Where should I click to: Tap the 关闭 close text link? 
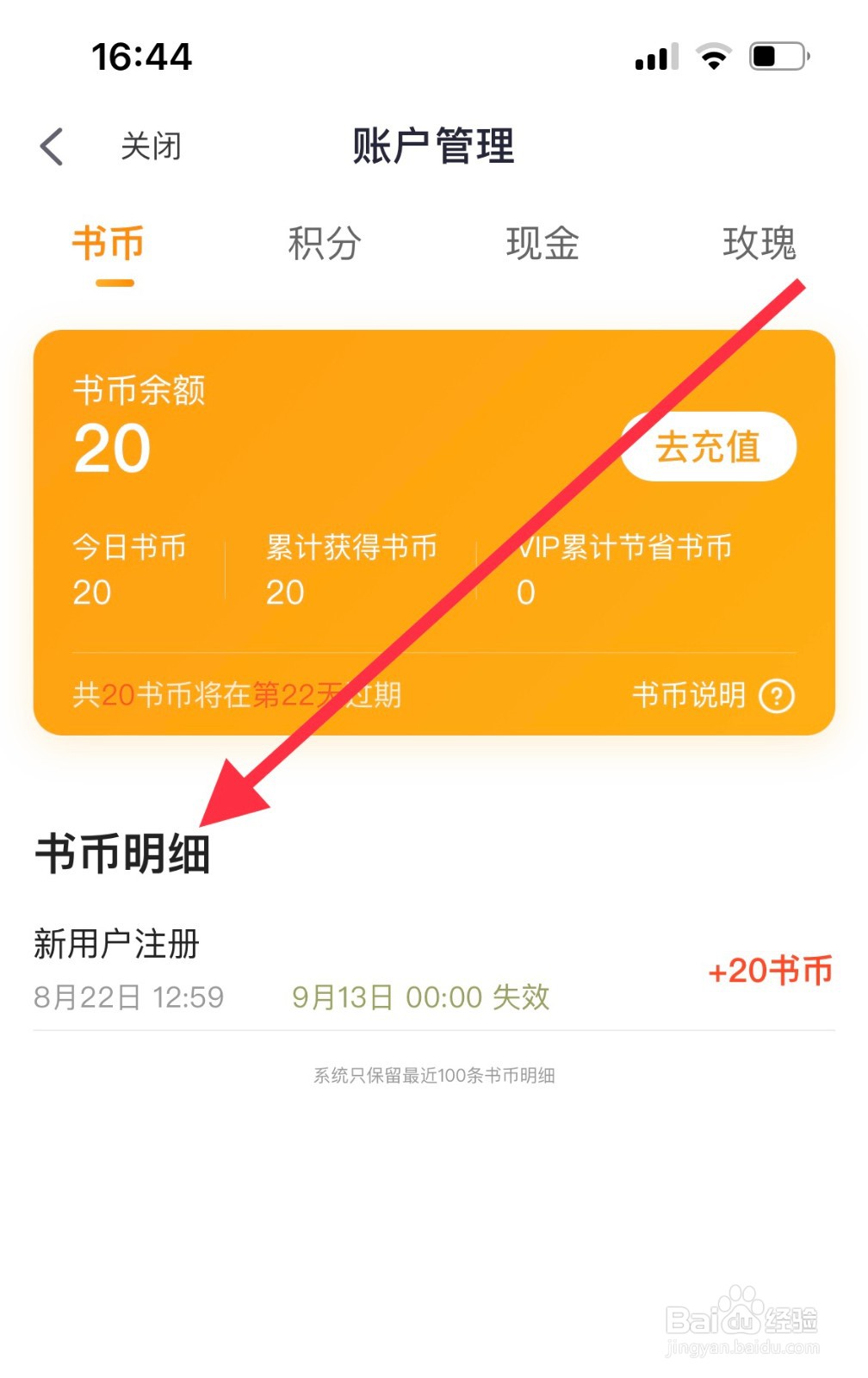pyautogui.click(x=150, y=146)
